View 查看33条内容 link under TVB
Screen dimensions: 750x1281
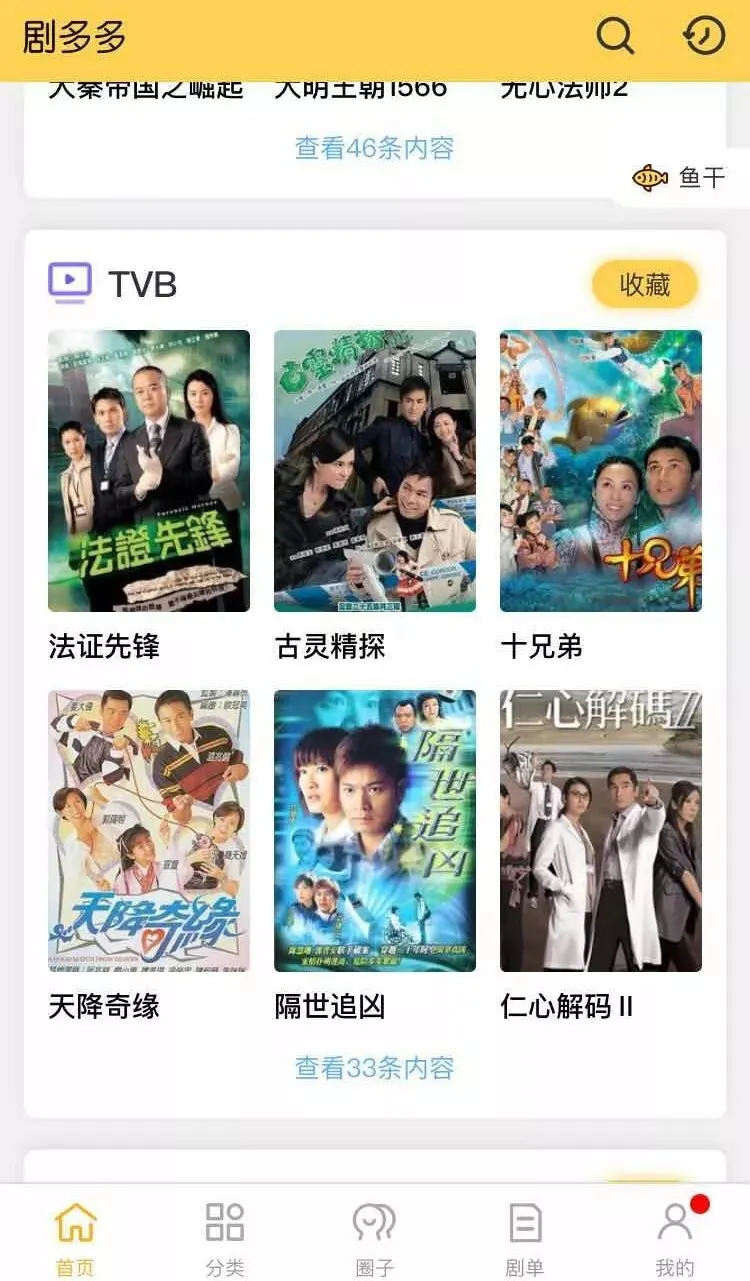coord(374,1068)
